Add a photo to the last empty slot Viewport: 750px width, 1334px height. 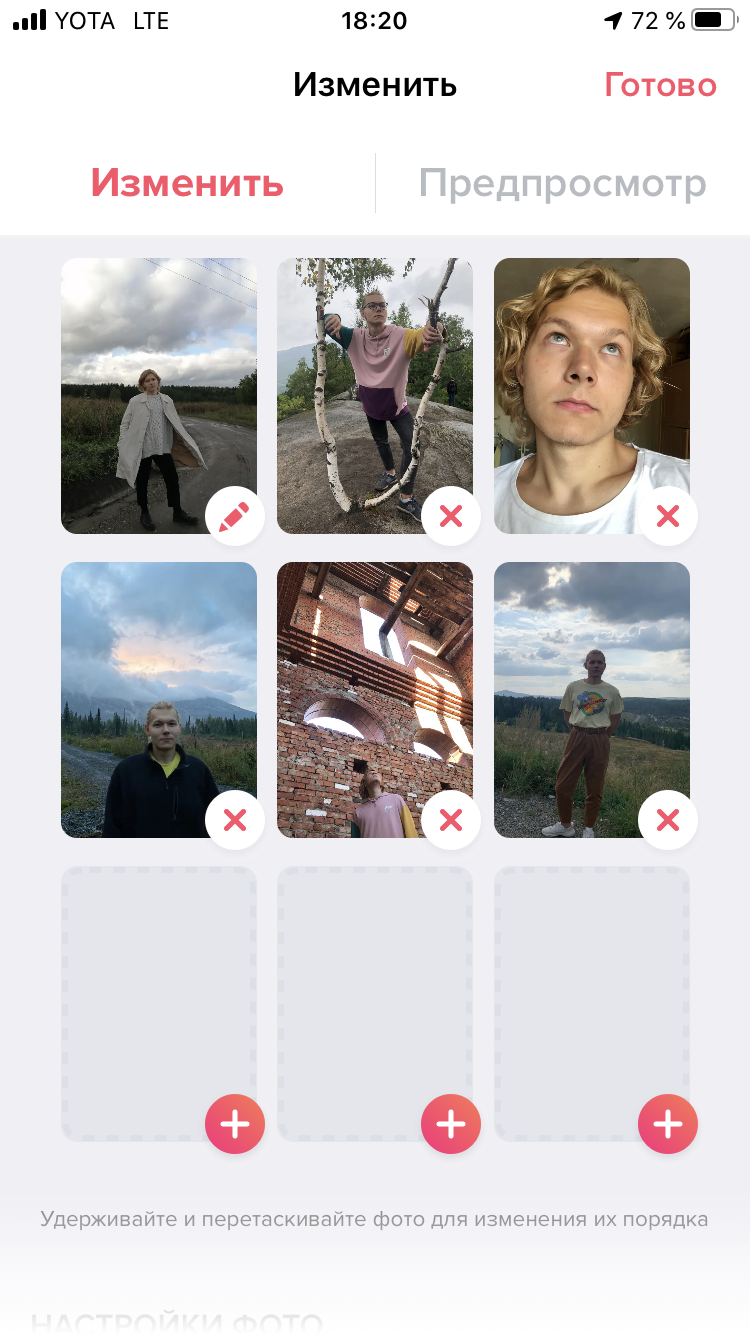tap(667, 1124)
